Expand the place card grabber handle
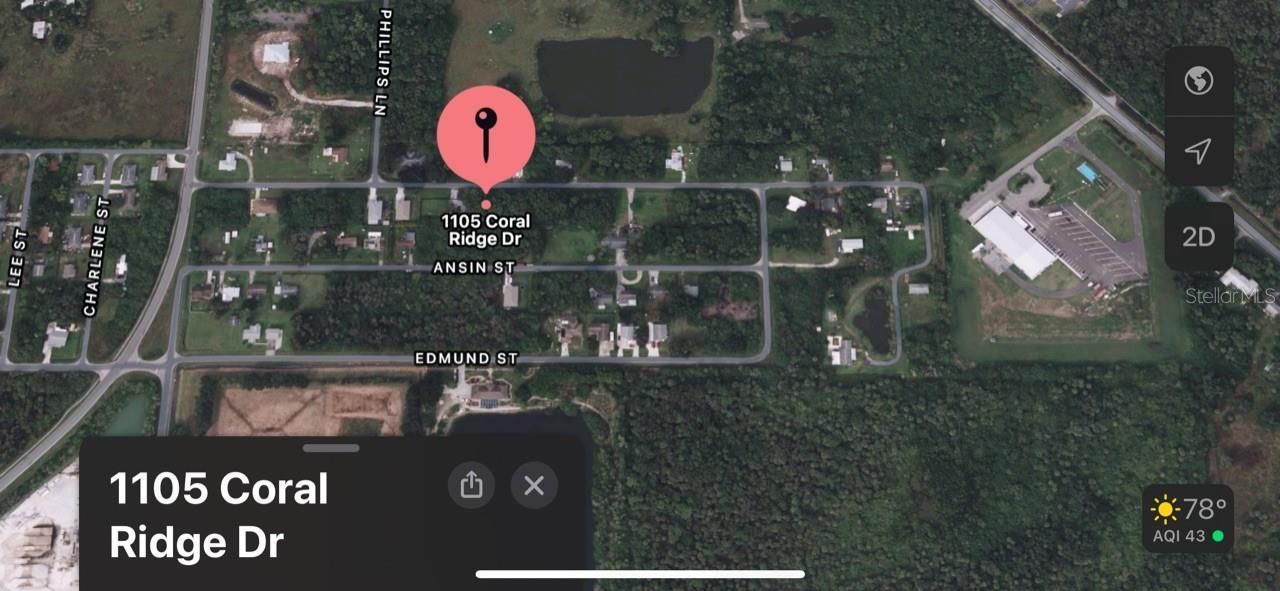Screen dimensions: 1280x591 pos(330,448)
